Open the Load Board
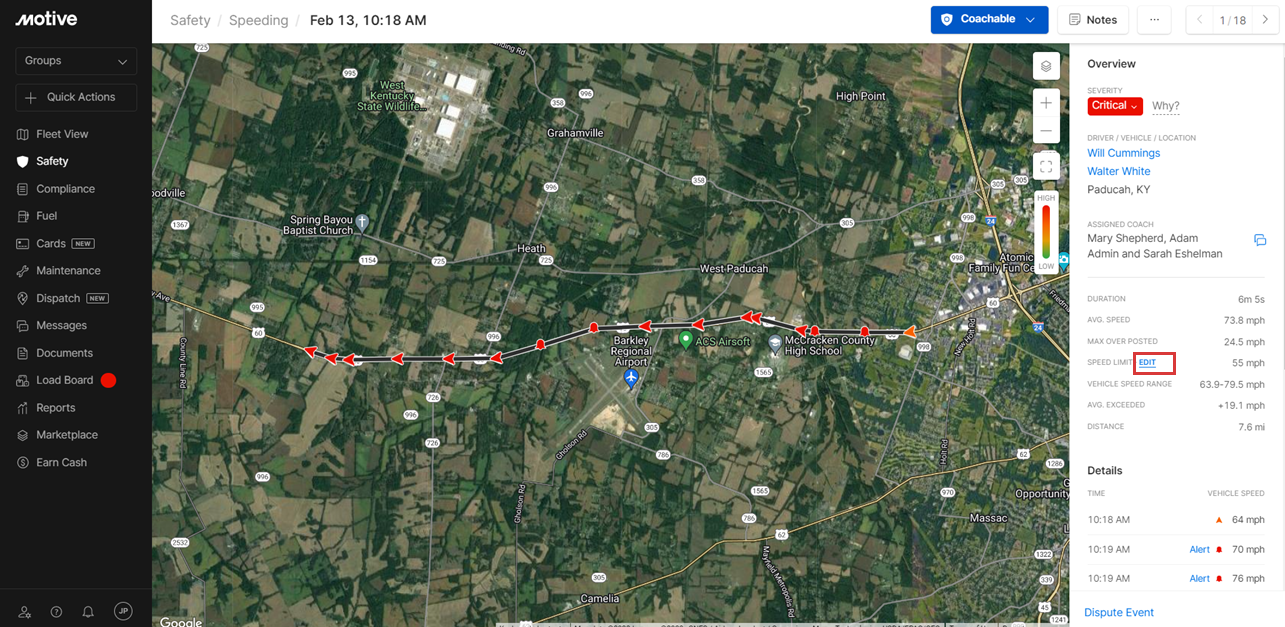 [64, 380]
